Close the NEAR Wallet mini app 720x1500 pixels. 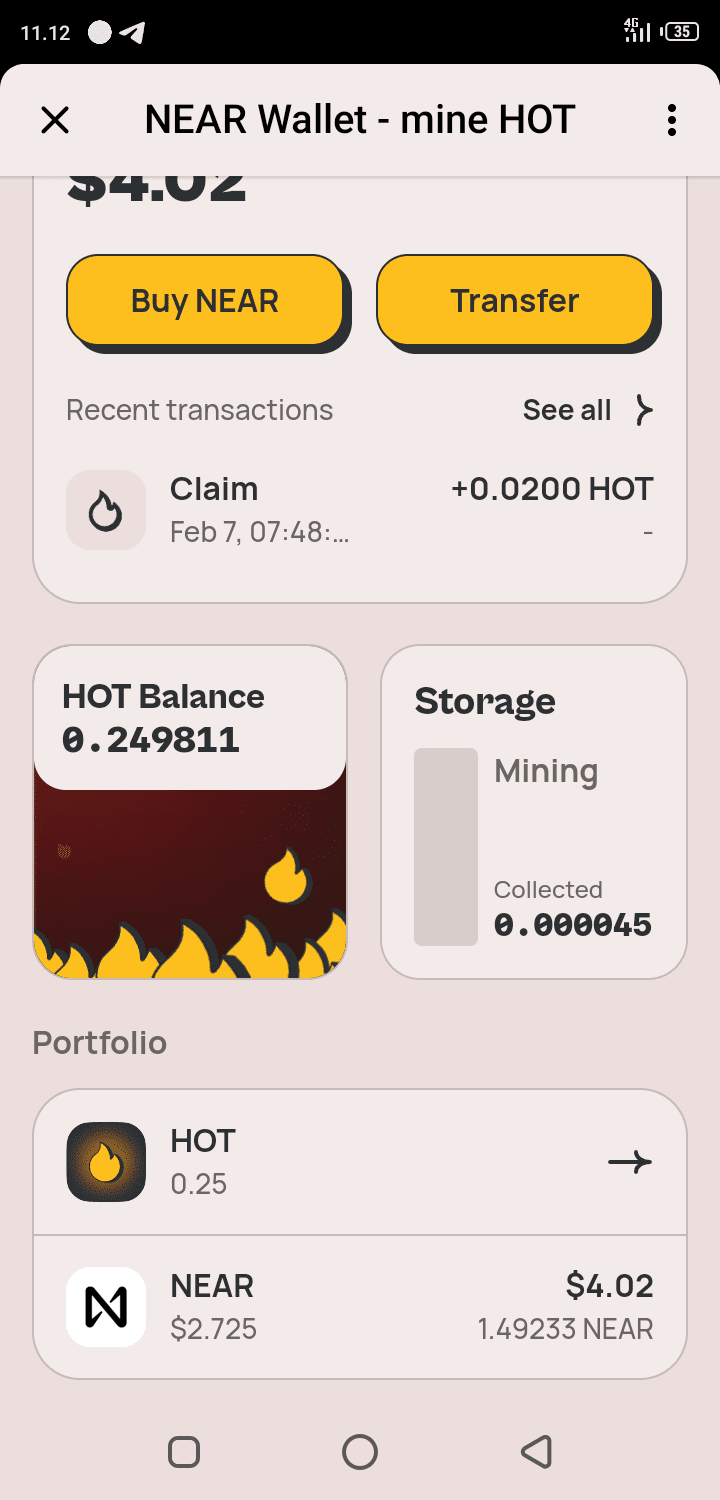(x=55, y=121)
